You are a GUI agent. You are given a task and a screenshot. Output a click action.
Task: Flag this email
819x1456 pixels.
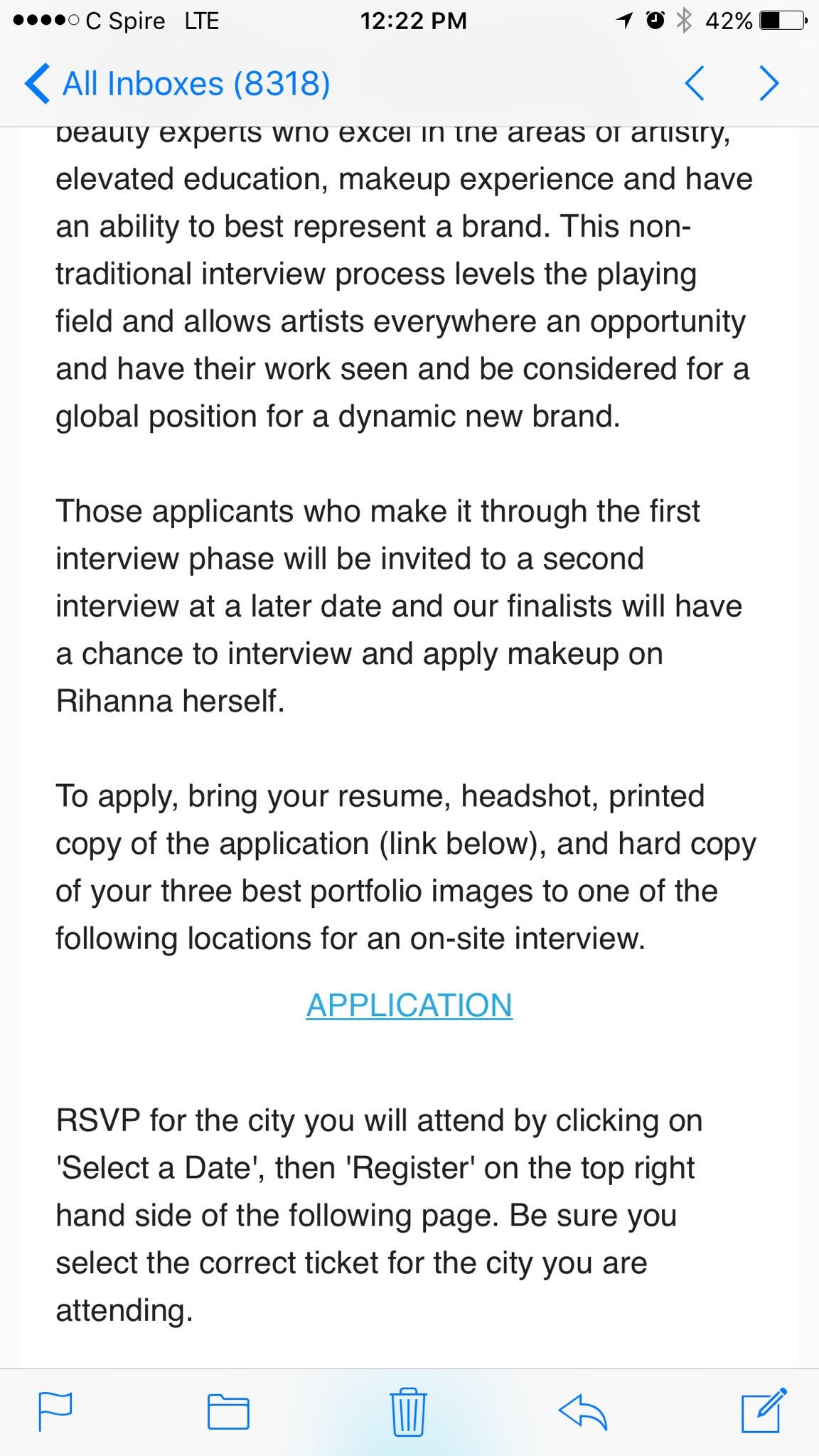(55, 1412)
